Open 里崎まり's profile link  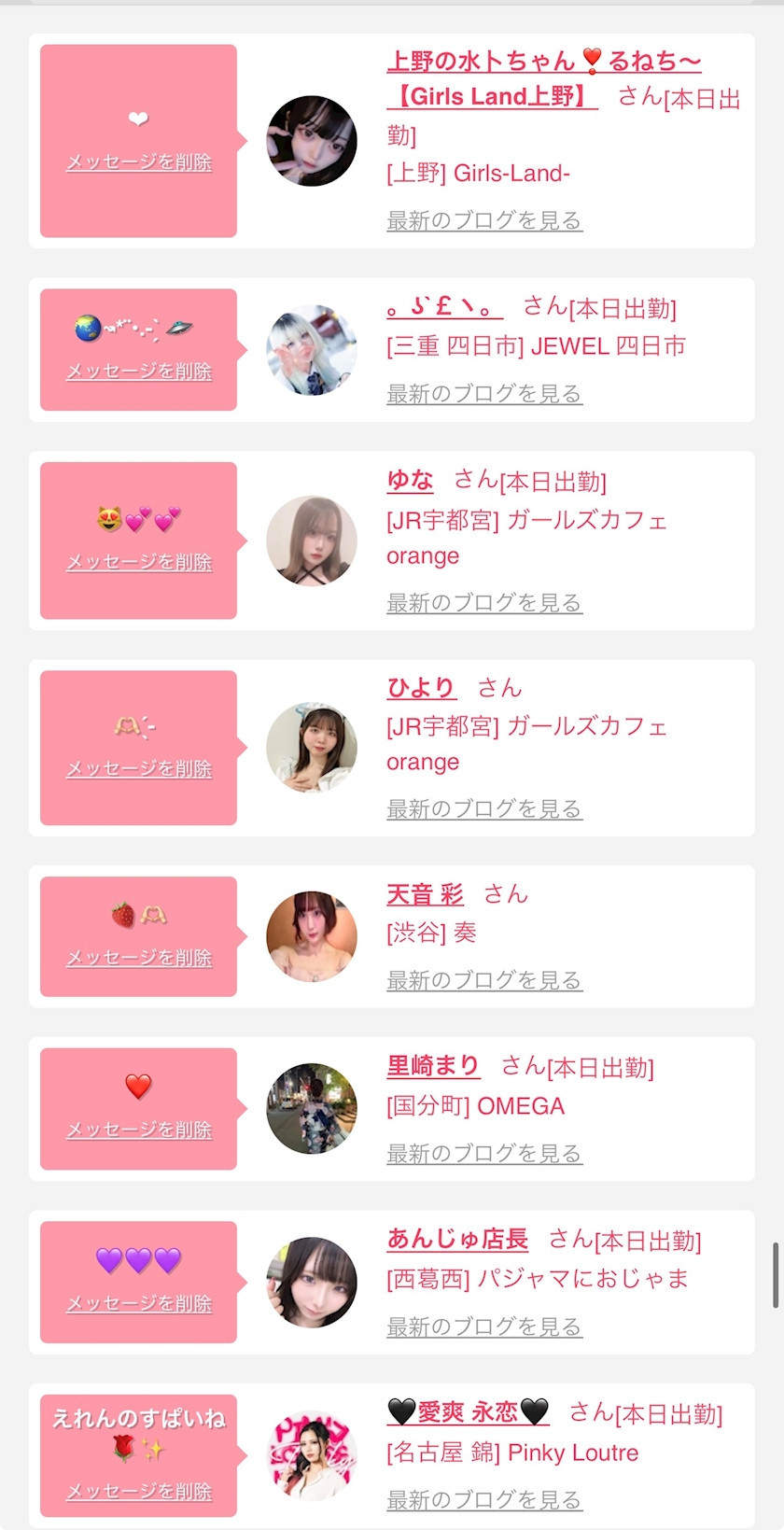click(433, 1066)
